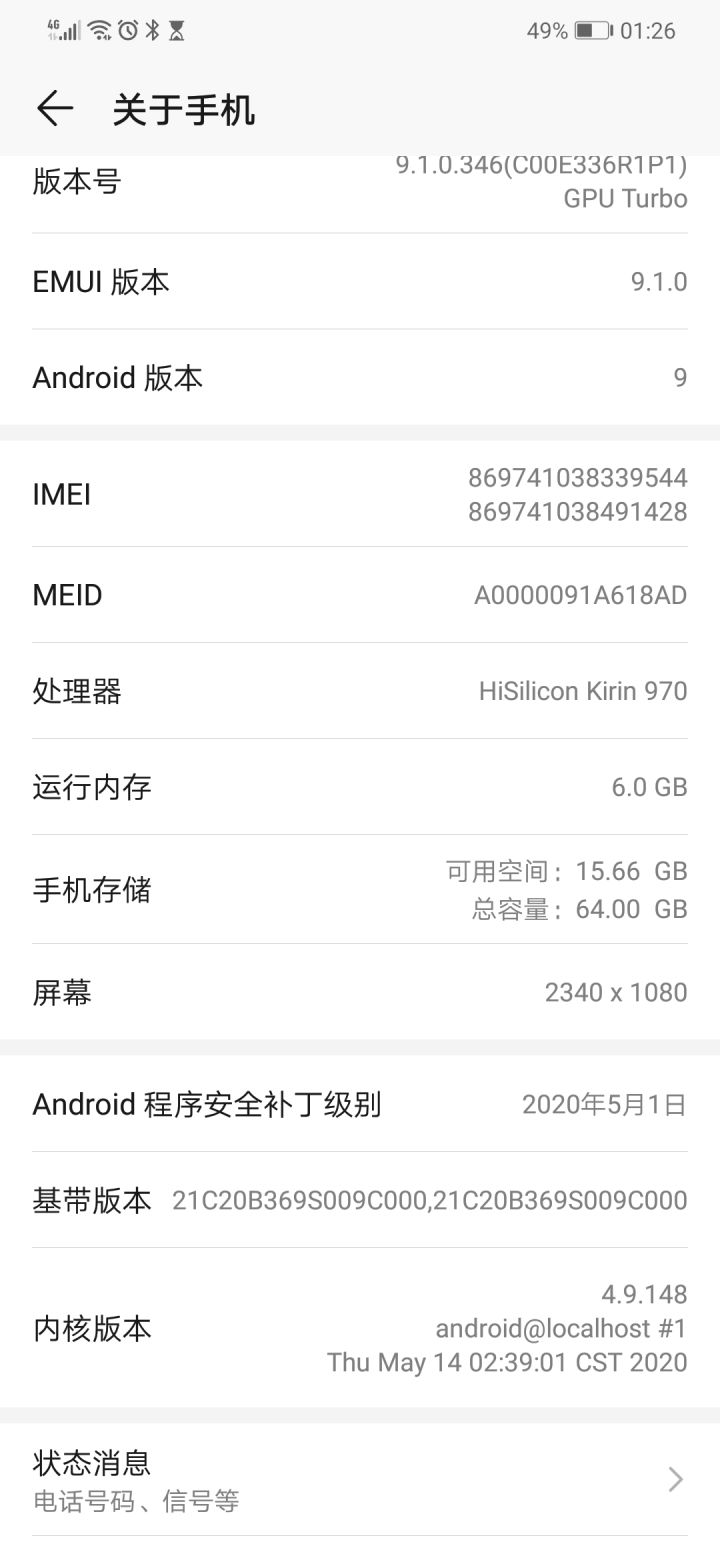Go back from the 关于手机 page
Image resolution: width=720 pixels, height=1560 pixels.
point(55,109)
